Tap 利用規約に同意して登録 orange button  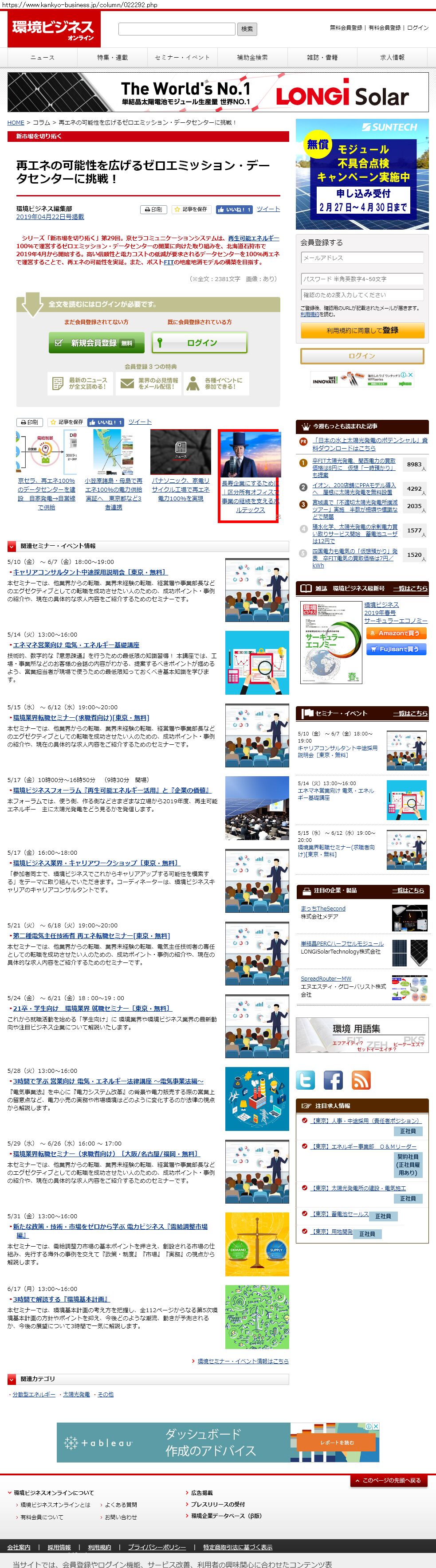[362, 330]
